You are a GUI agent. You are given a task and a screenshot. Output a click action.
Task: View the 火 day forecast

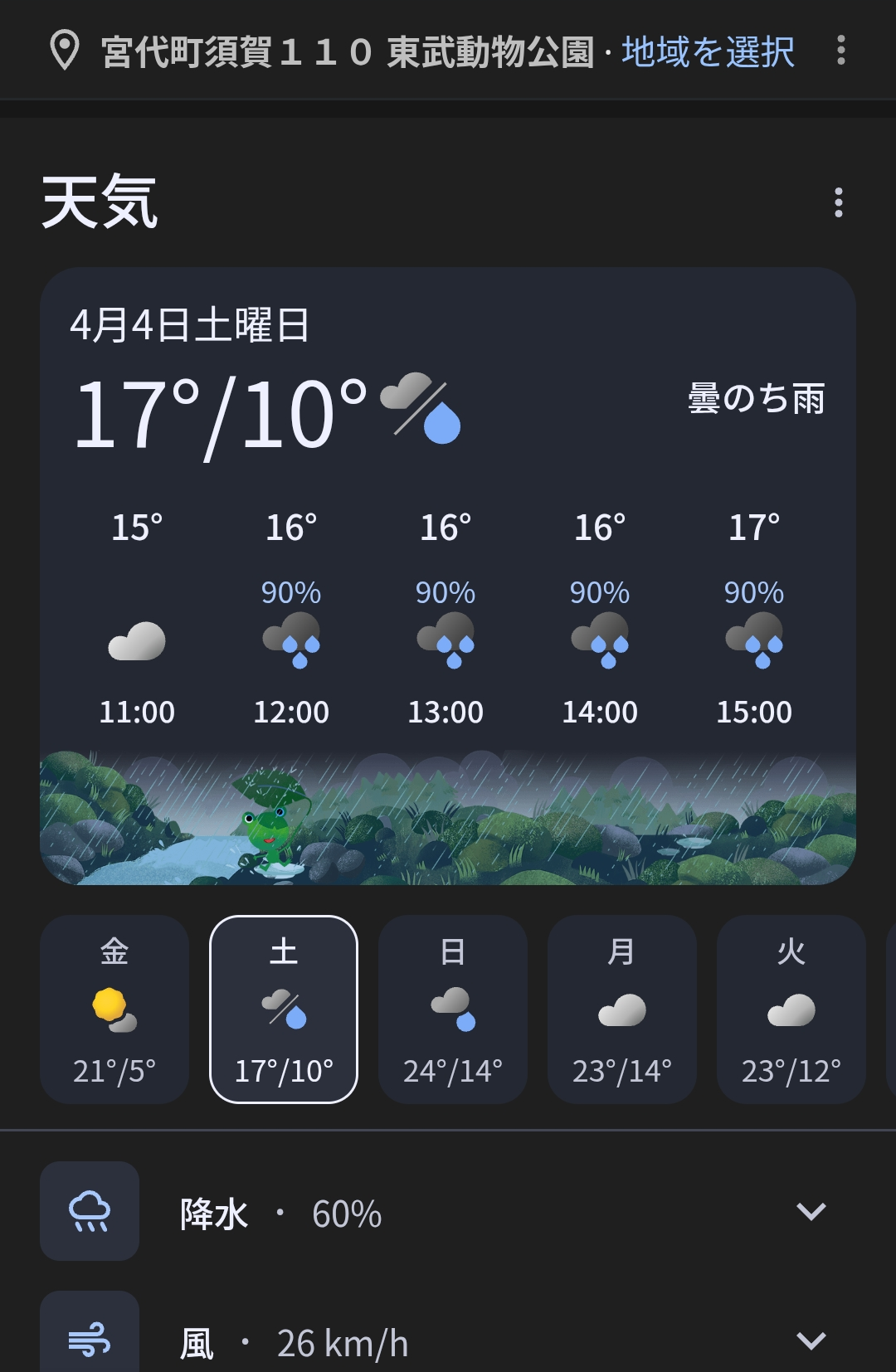coord(791,1009)
